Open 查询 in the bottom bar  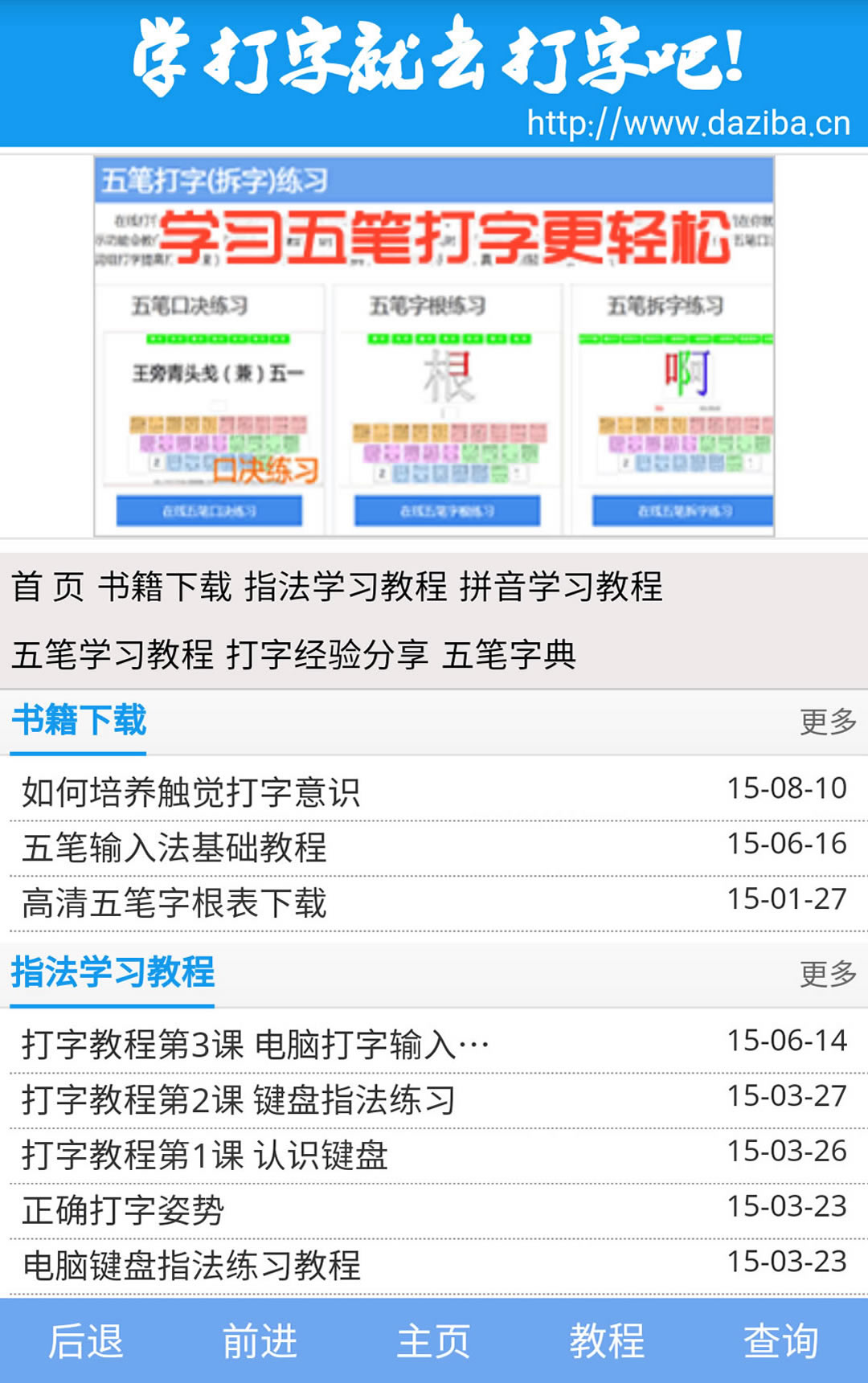click(x=780, y=1340)
